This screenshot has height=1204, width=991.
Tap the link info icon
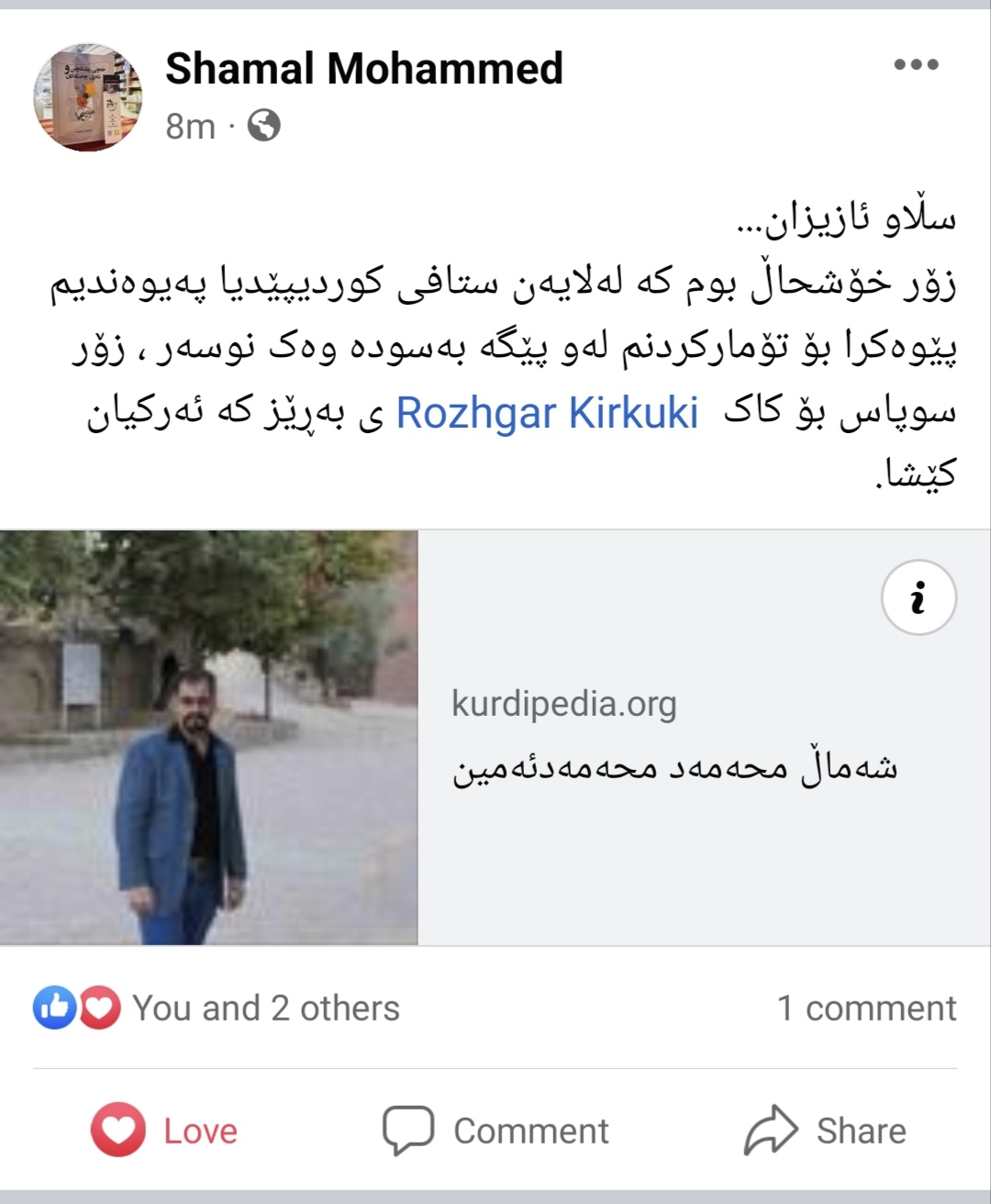(919, 597)
